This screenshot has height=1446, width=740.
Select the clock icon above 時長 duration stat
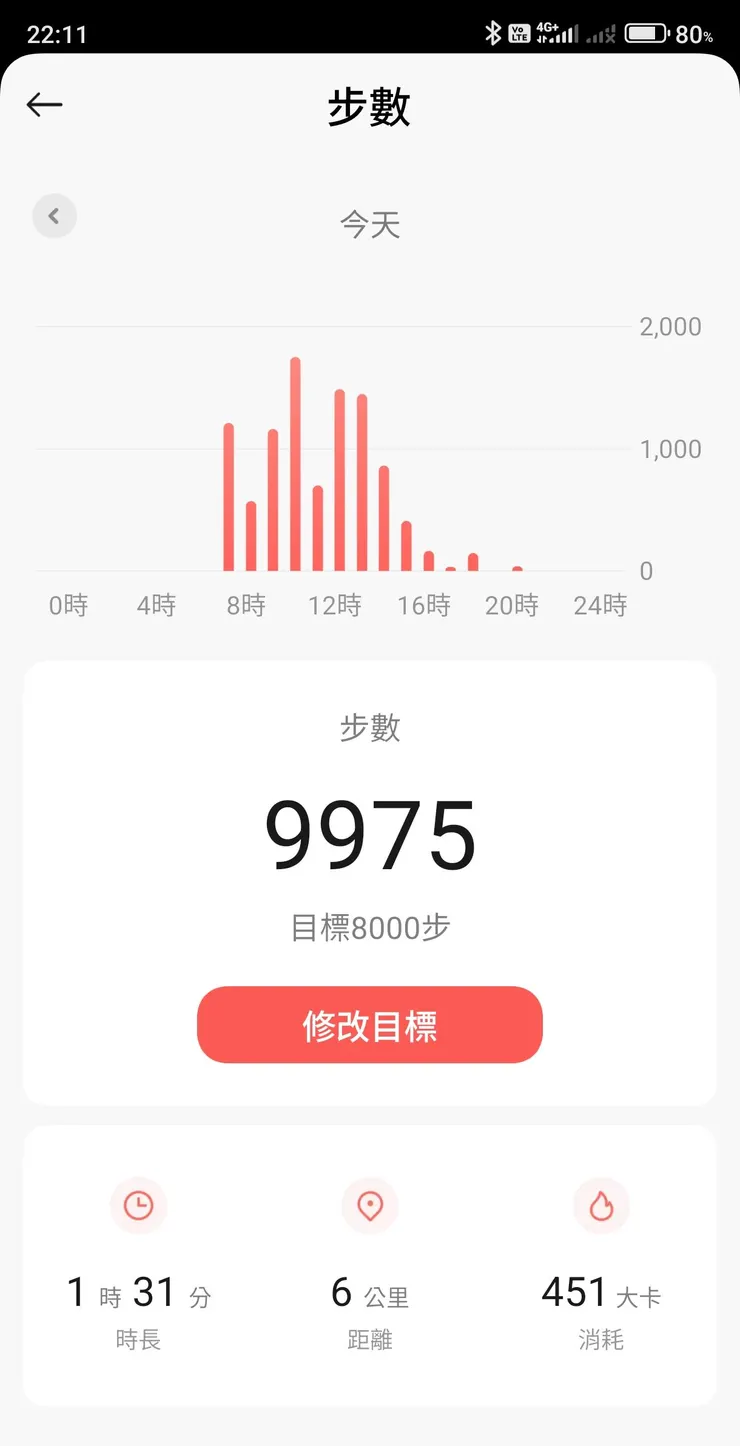pos(138,1206)
